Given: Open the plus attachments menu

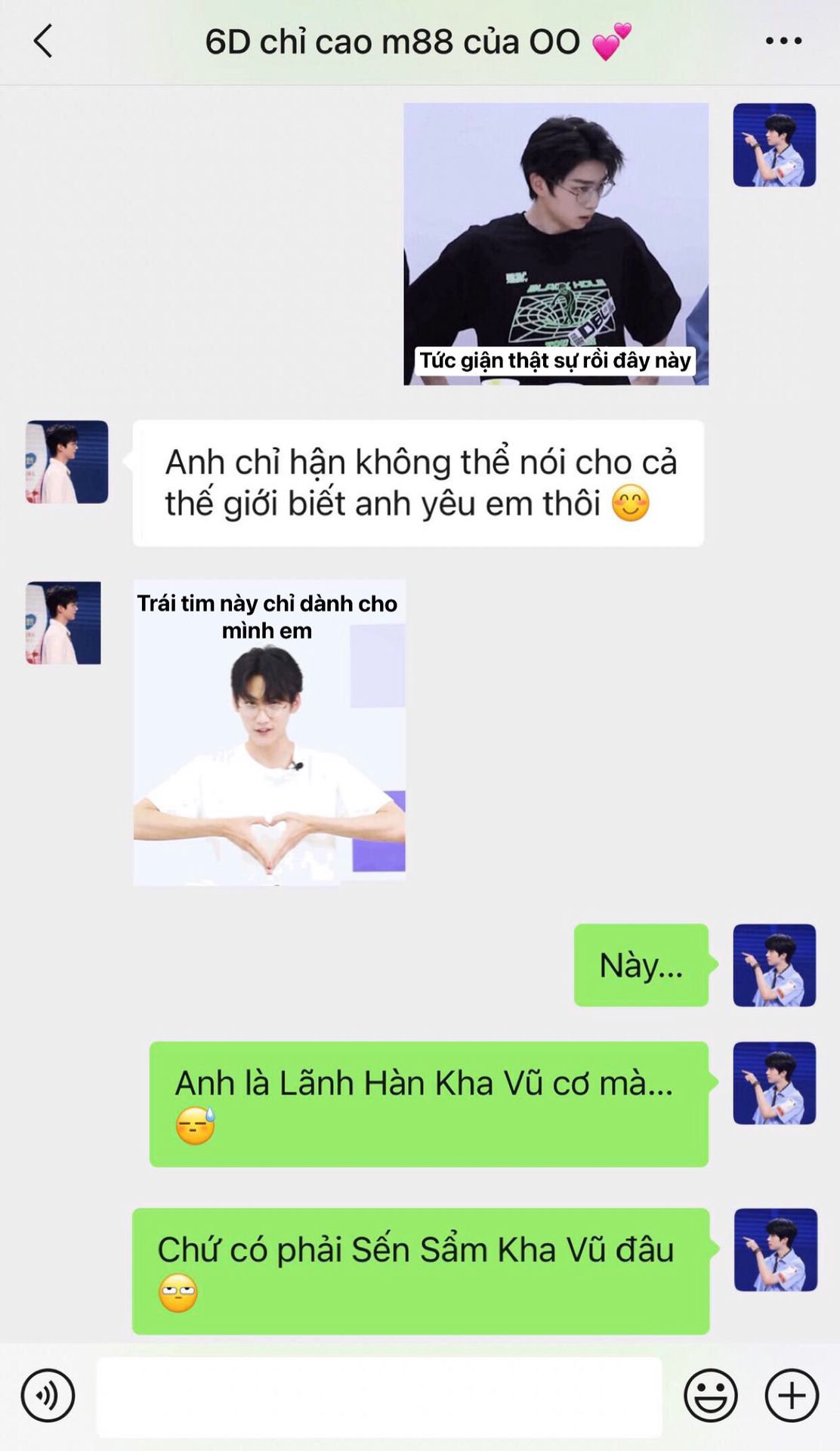Looking at the screenshot, I should (x=792, y=1395).
